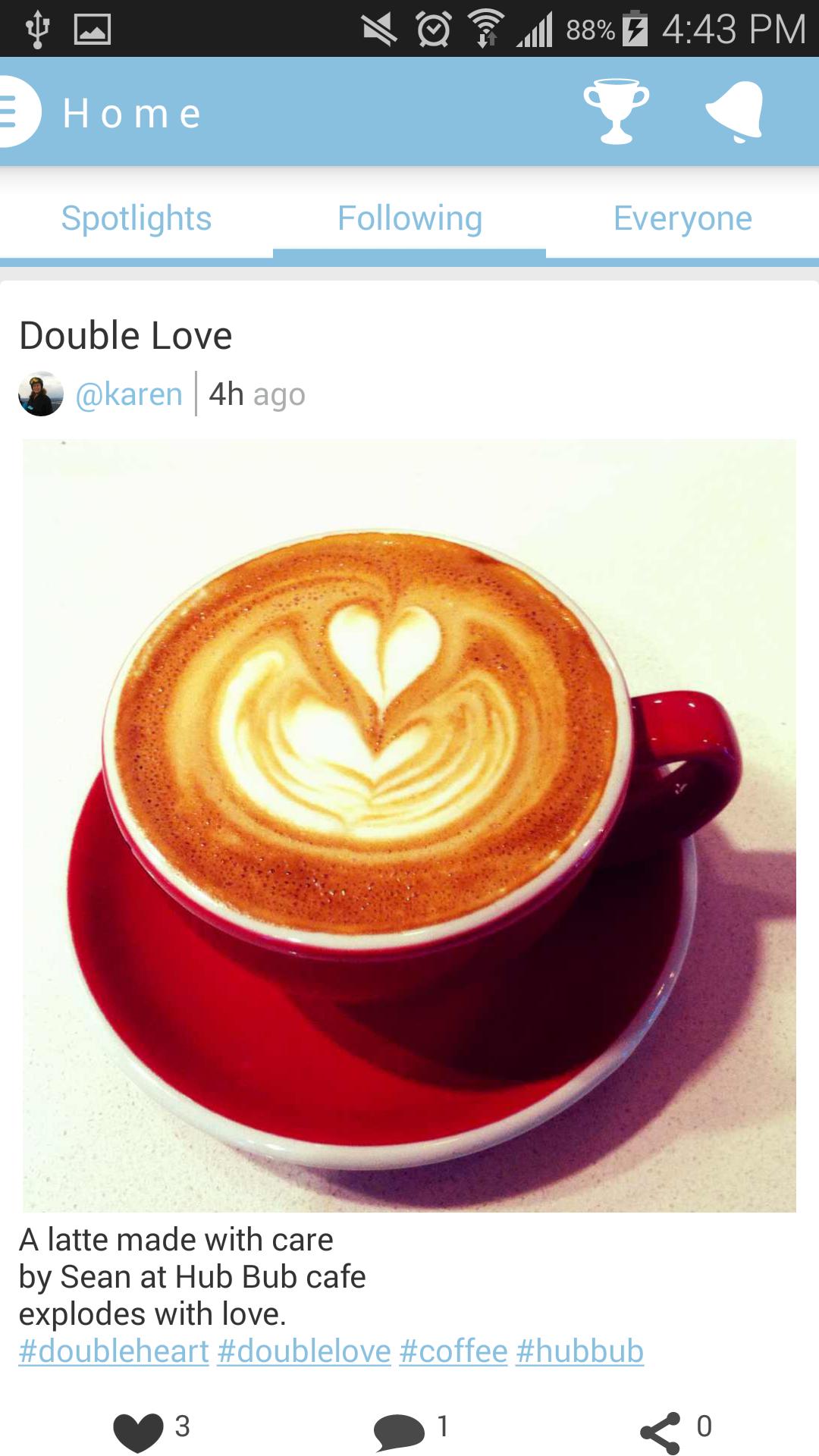Viewport: 819px width, 1456px height.
Task: Switch to the Everyone tab
Action: point(682,218)
